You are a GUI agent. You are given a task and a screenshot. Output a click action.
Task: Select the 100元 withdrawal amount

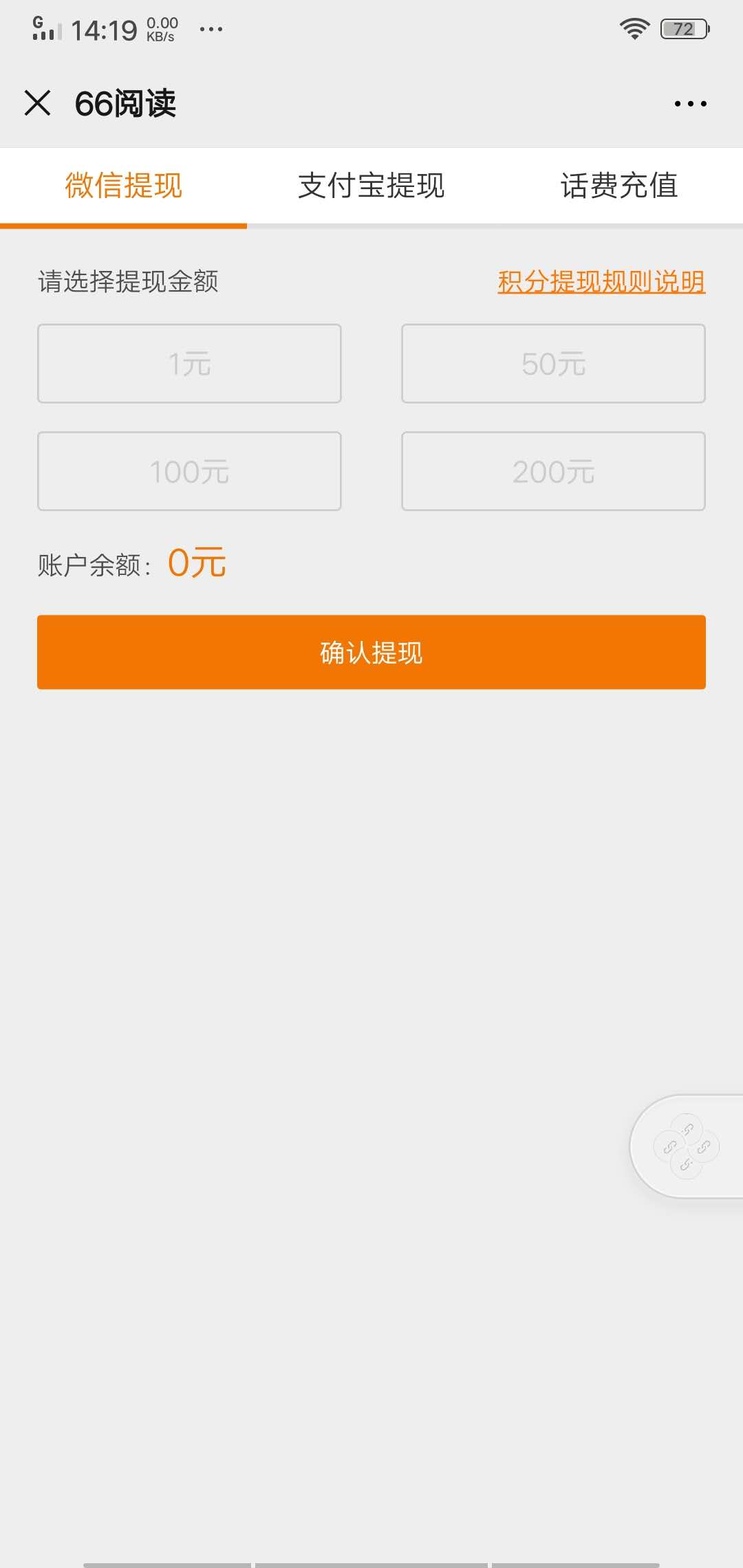click(189, 471)
